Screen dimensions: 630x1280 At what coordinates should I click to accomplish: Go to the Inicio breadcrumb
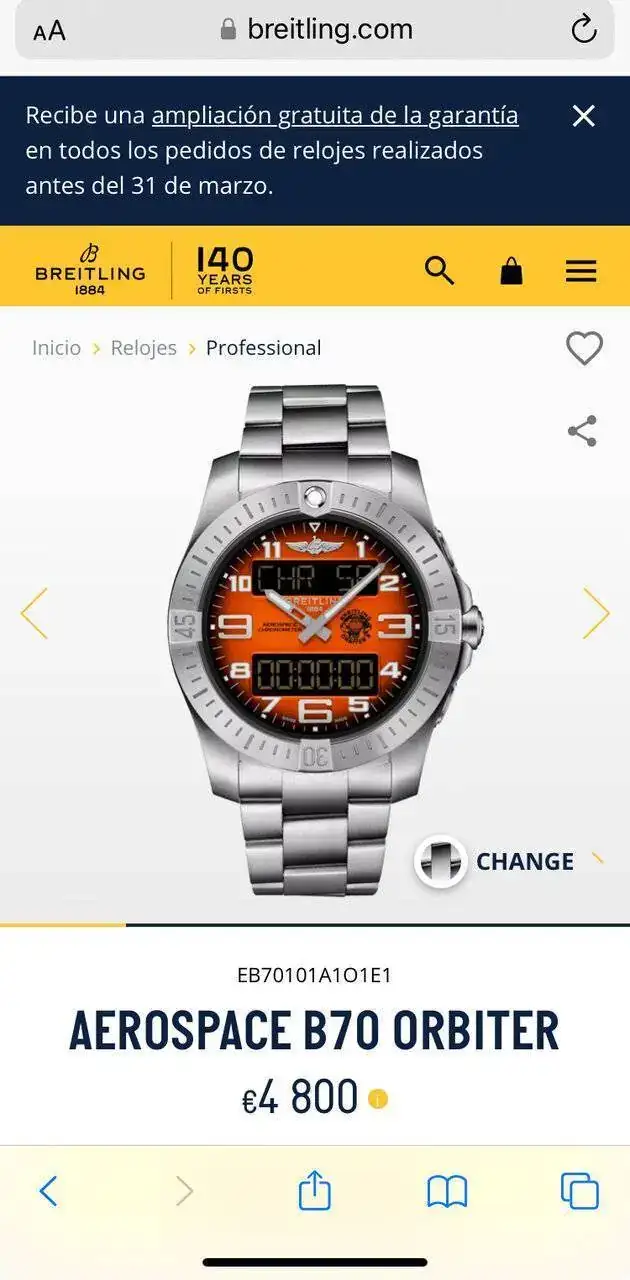click(56, 348)
